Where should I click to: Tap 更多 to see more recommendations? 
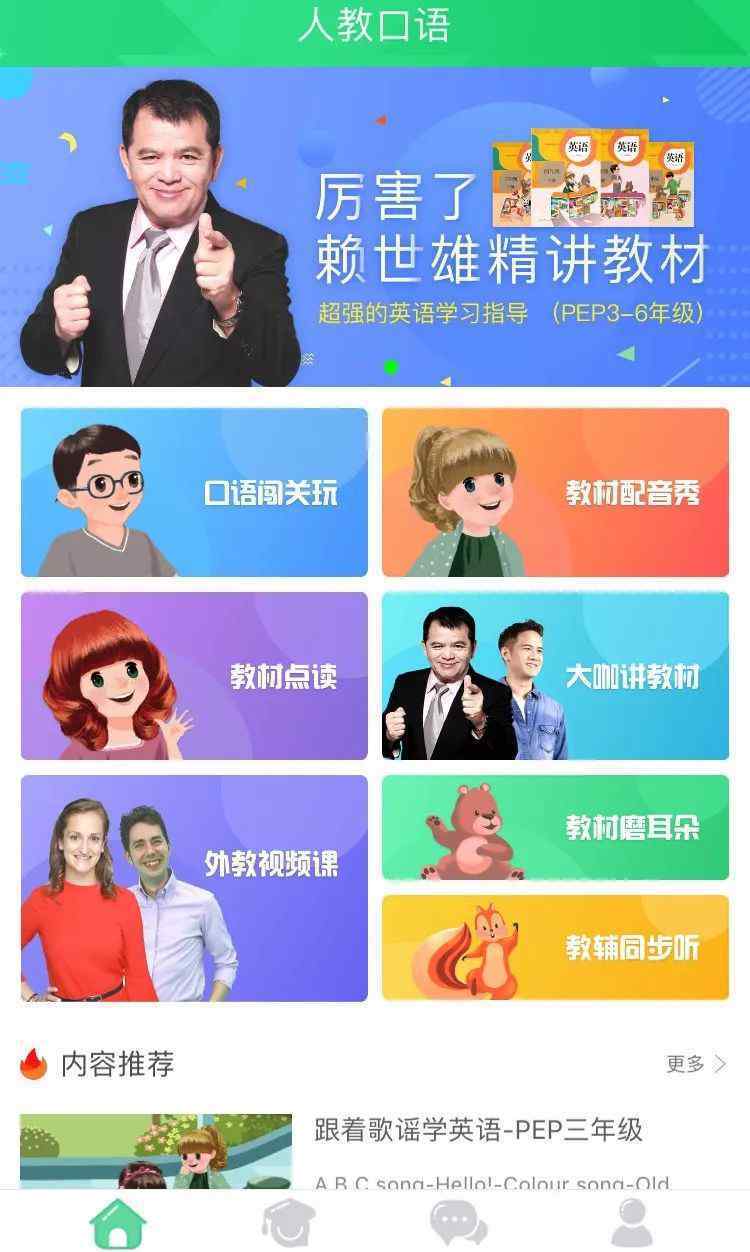(x=696, y=1064)
